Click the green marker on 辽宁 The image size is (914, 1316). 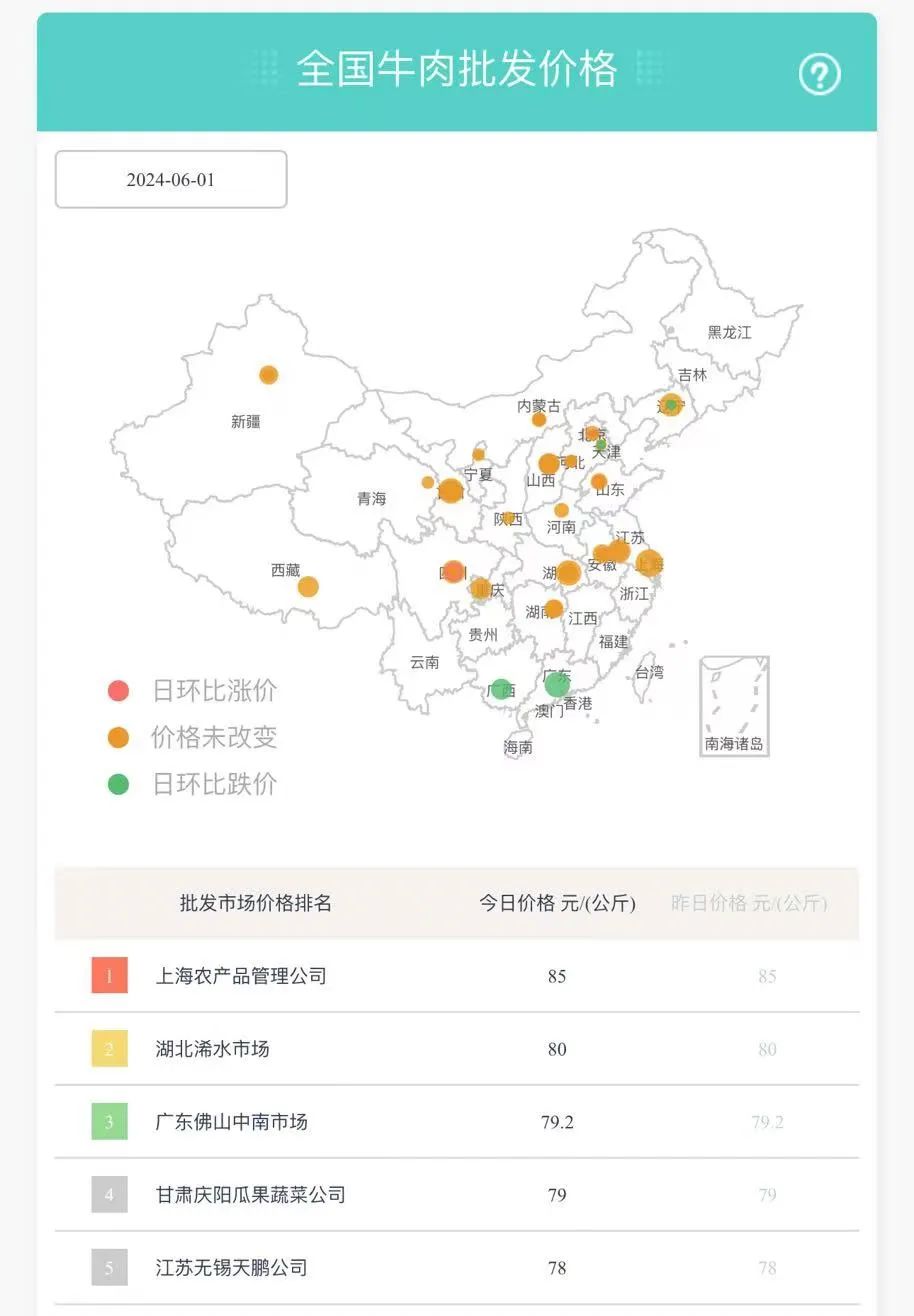[x=671, y=405]
